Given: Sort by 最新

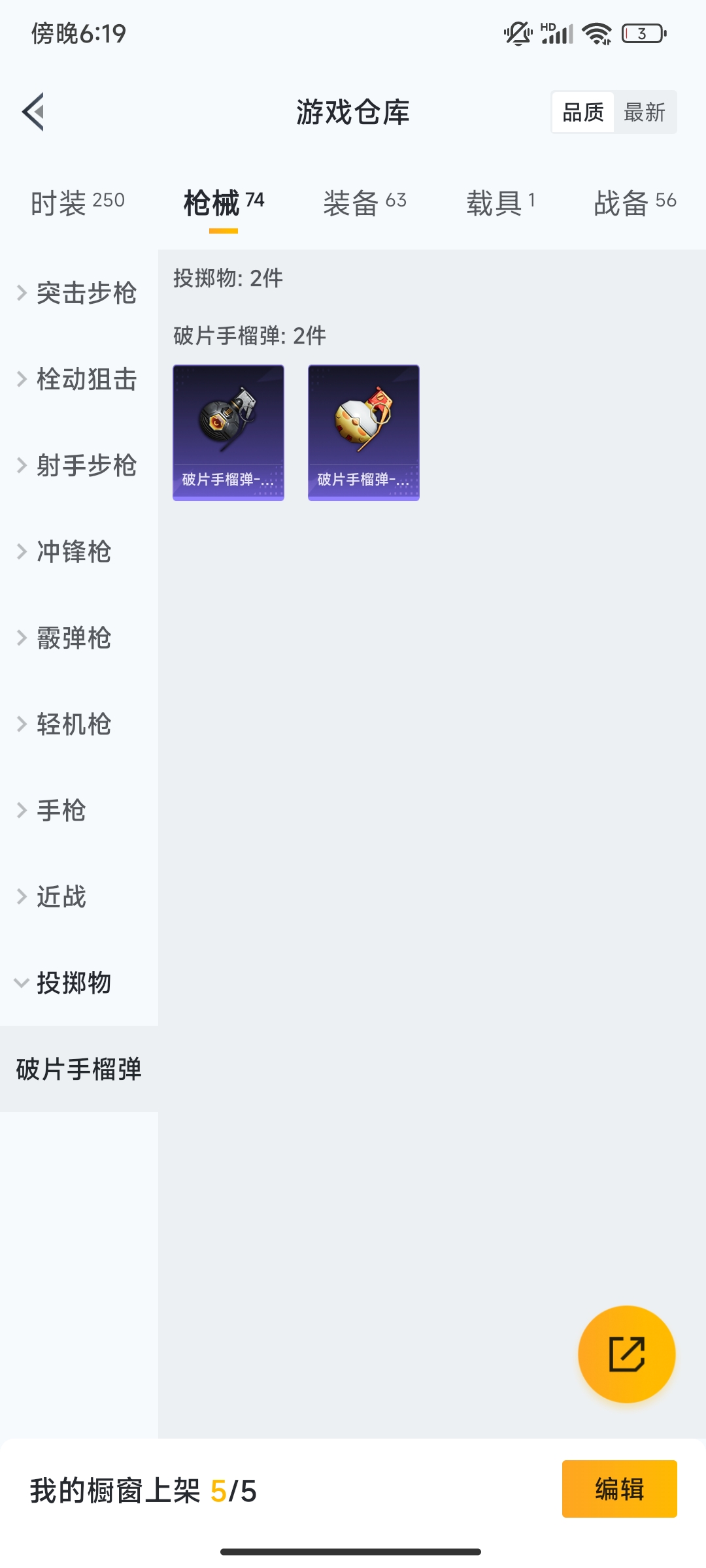Looking at the screenshot, I should [x=645, y=112].
